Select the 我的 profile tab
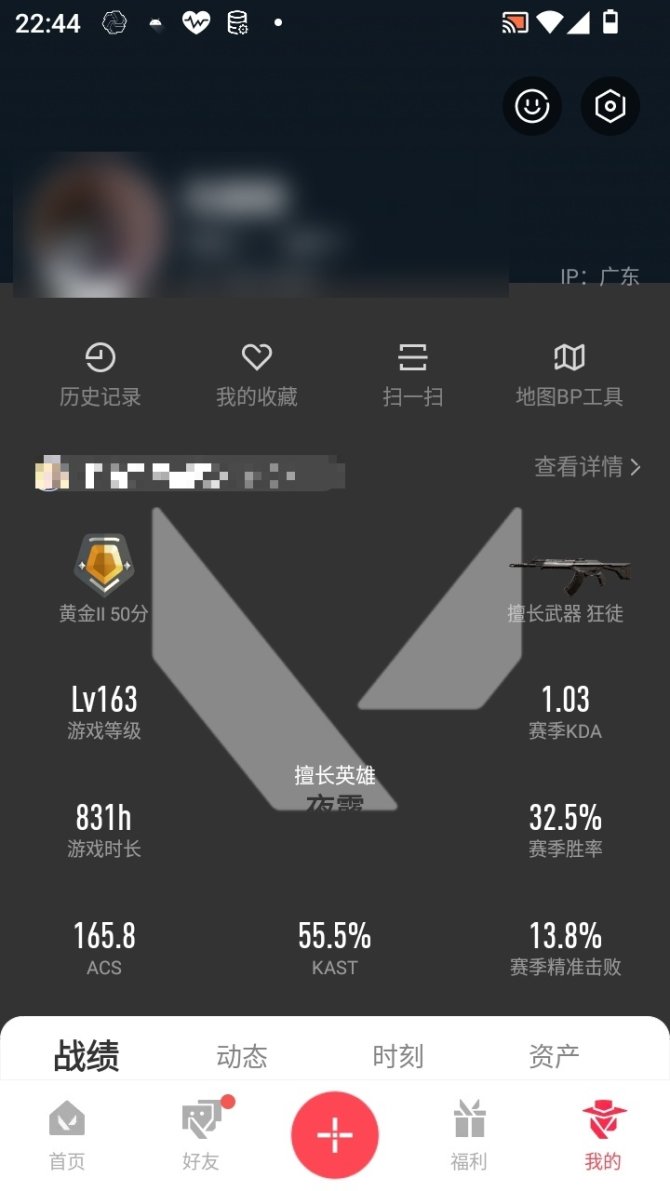 click(x=603, y=1135)
